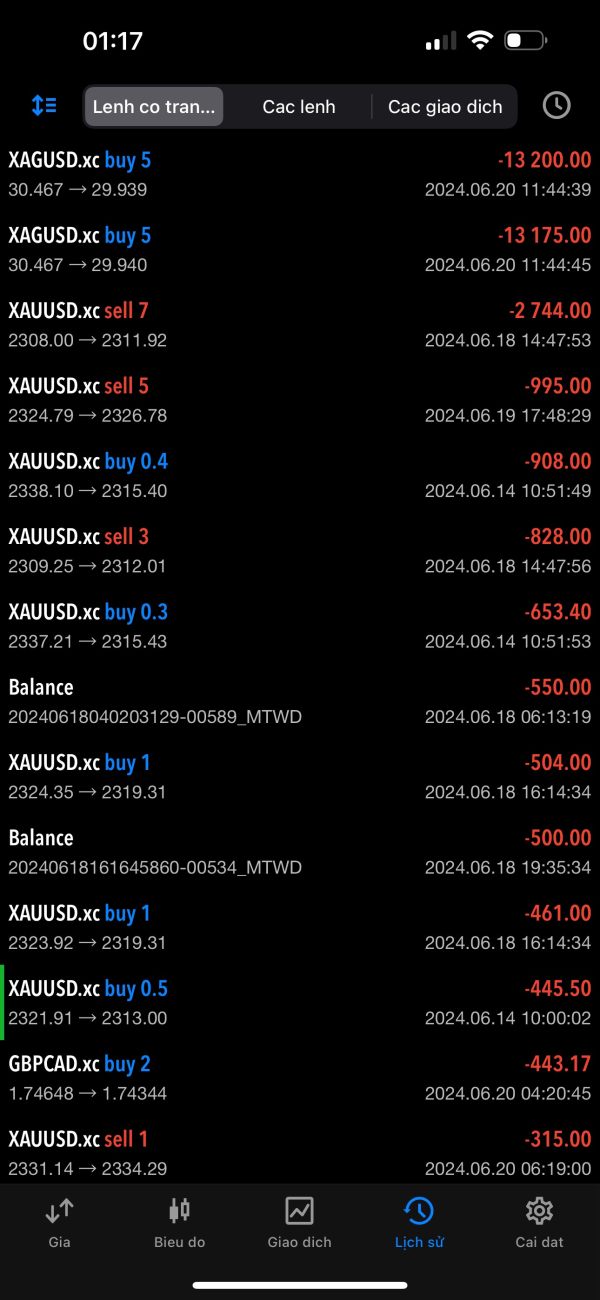
Task: Open the Balance -500.00 entry
Action: (x=300, y=852)
